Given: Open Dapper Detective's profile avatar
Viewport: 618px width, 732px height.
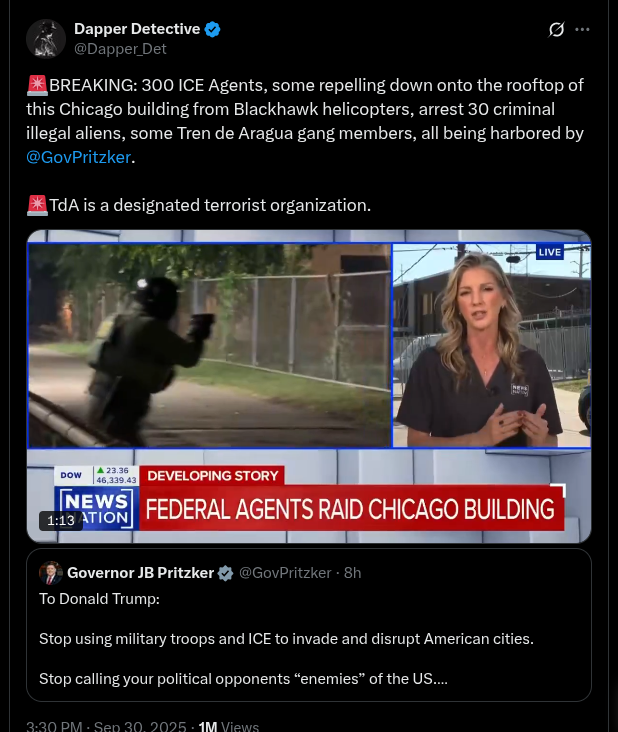Looking at the screenshot, I should click(x=46, y=38).
